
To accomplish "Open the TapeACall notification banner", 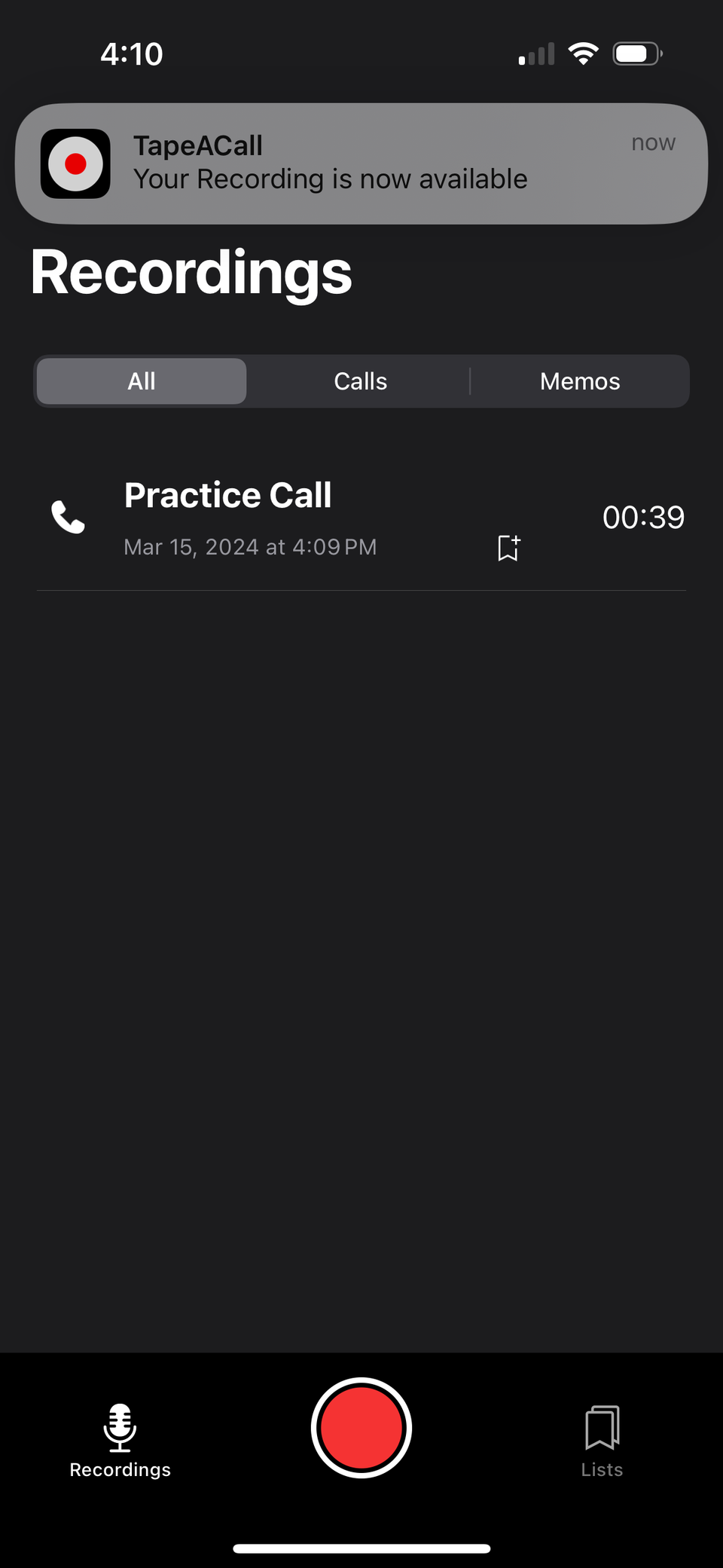I will point(361,163).
